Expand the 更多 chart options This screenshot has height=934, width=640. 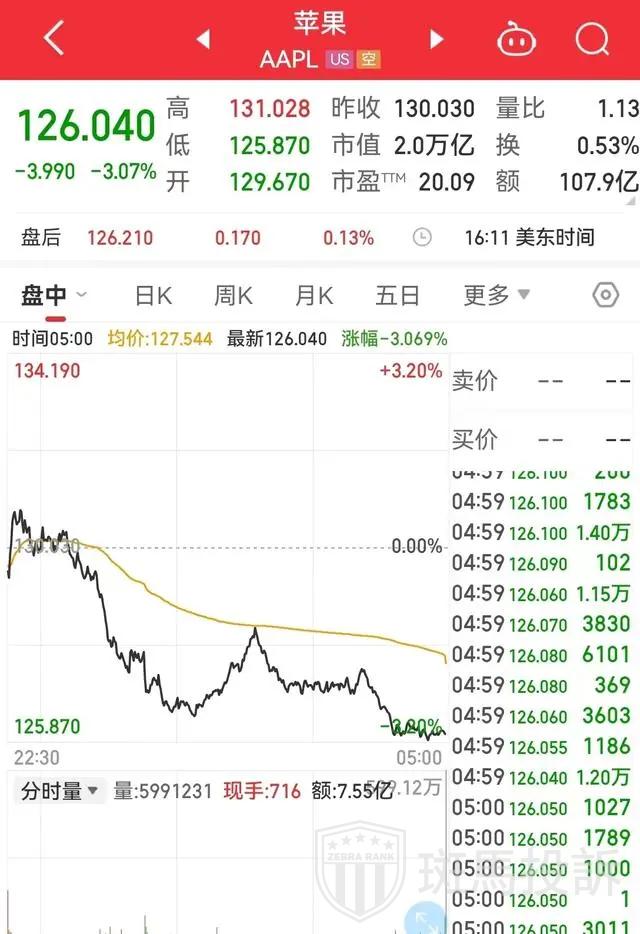tap(496, 295)
